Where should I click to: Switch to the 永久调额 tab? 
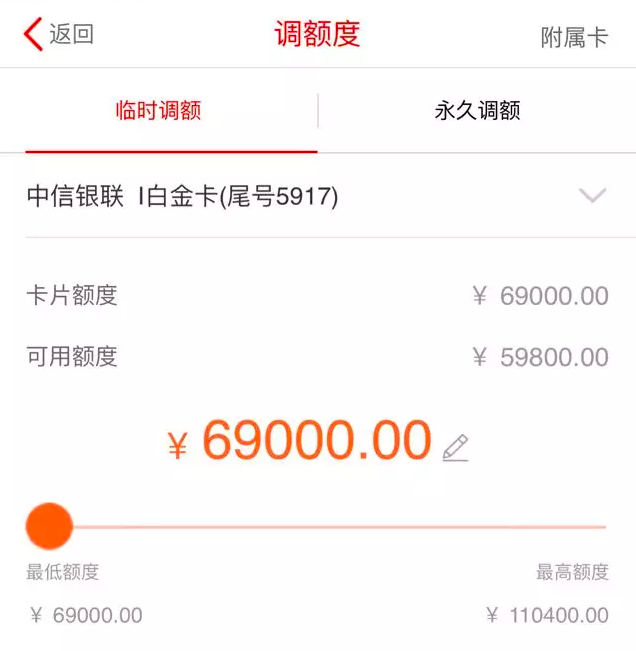(x=477, y=111)
